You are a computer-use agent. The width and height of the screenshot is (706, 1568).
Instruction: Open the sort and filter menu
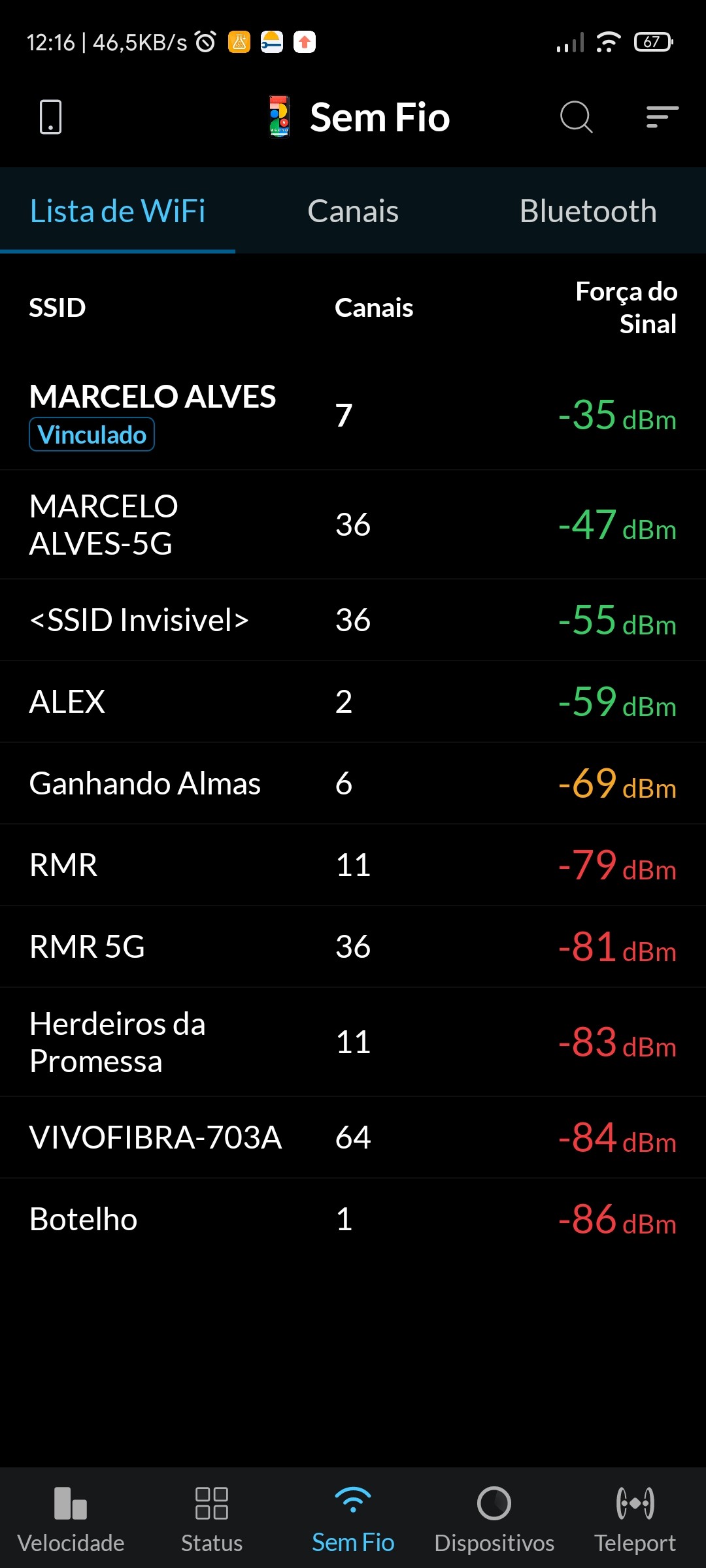click(662, 118)
